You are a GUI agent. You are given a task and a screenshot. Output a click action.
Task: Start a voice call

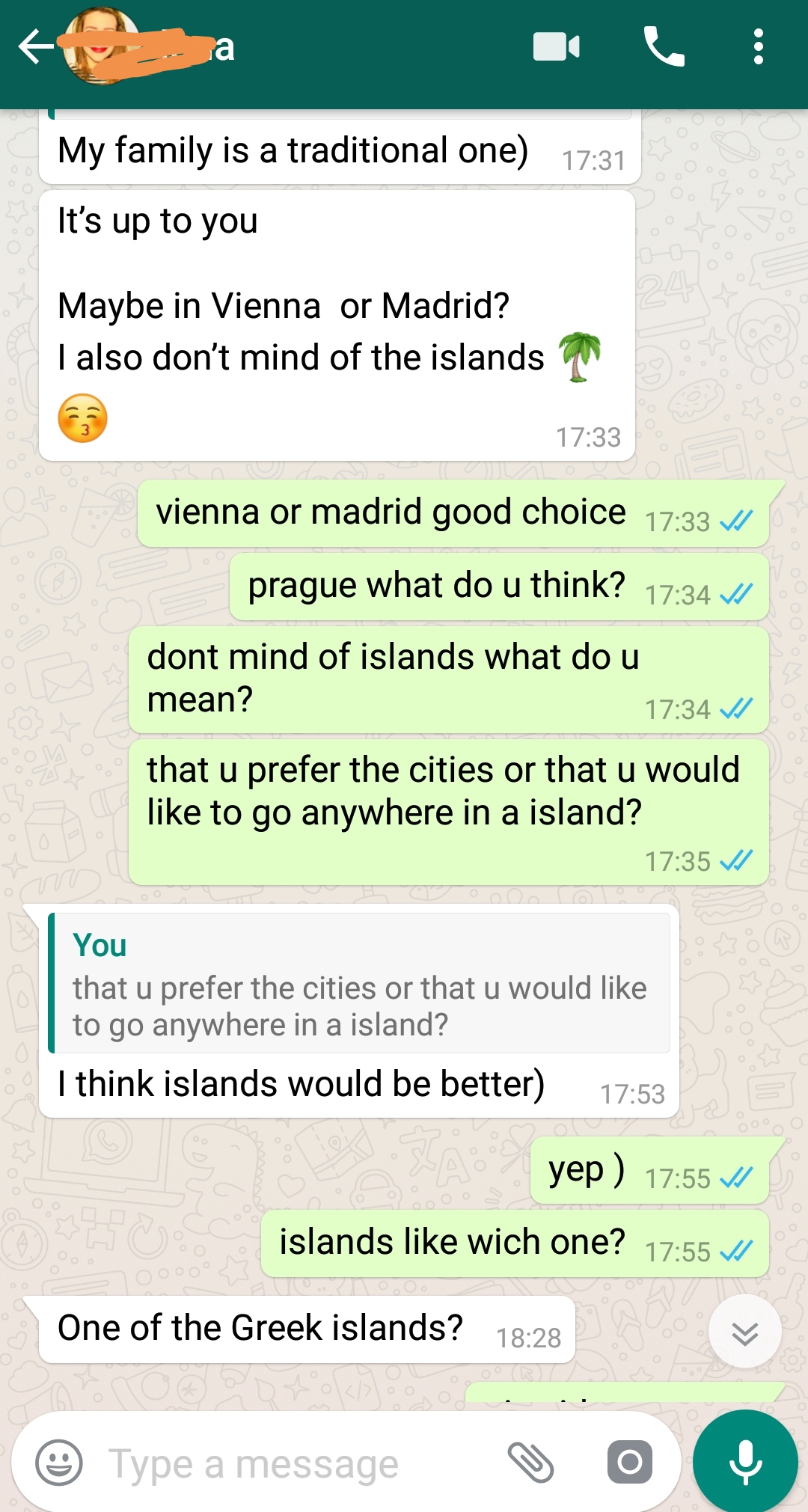[x=664, y=47]
